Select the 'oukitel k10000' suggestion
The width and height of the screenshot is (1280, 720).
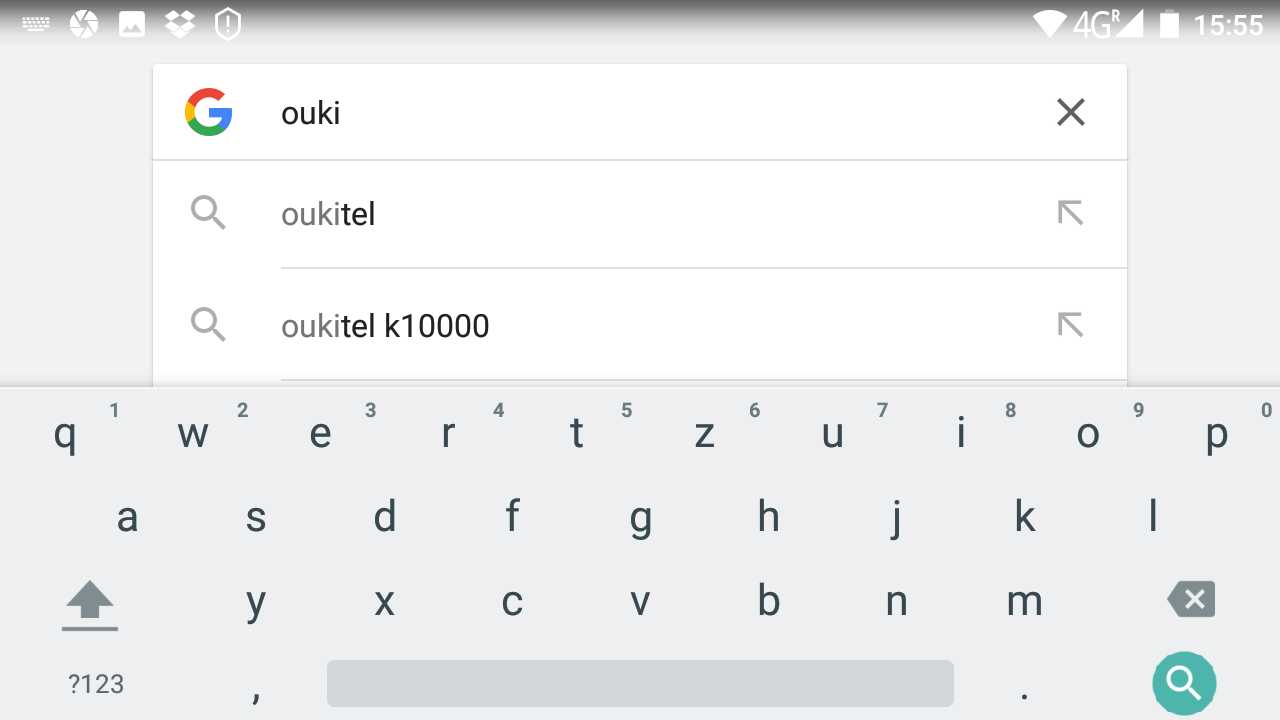[600, 326]
